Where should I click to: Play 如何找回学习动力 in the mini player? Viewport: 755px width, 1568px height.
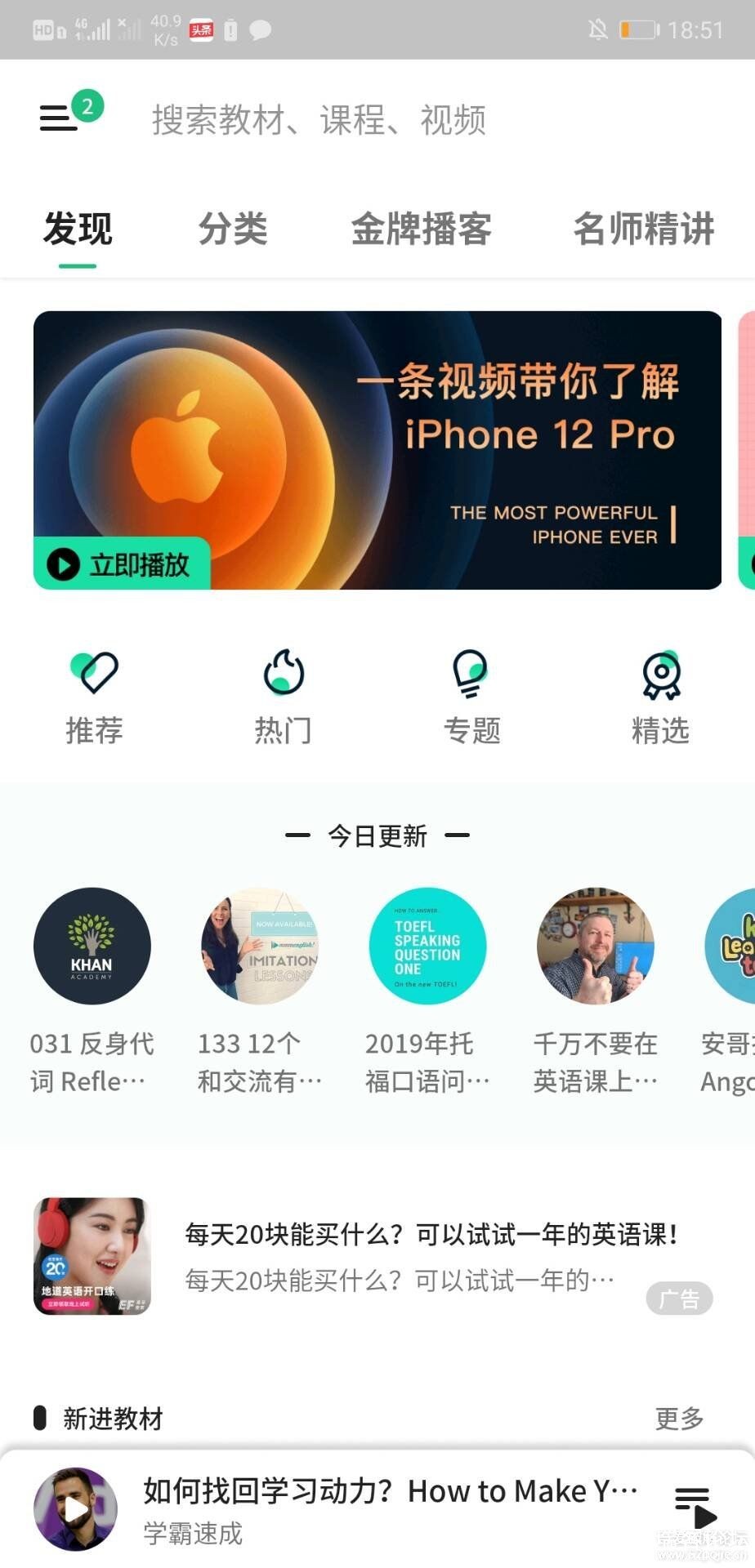point(76,1509)
